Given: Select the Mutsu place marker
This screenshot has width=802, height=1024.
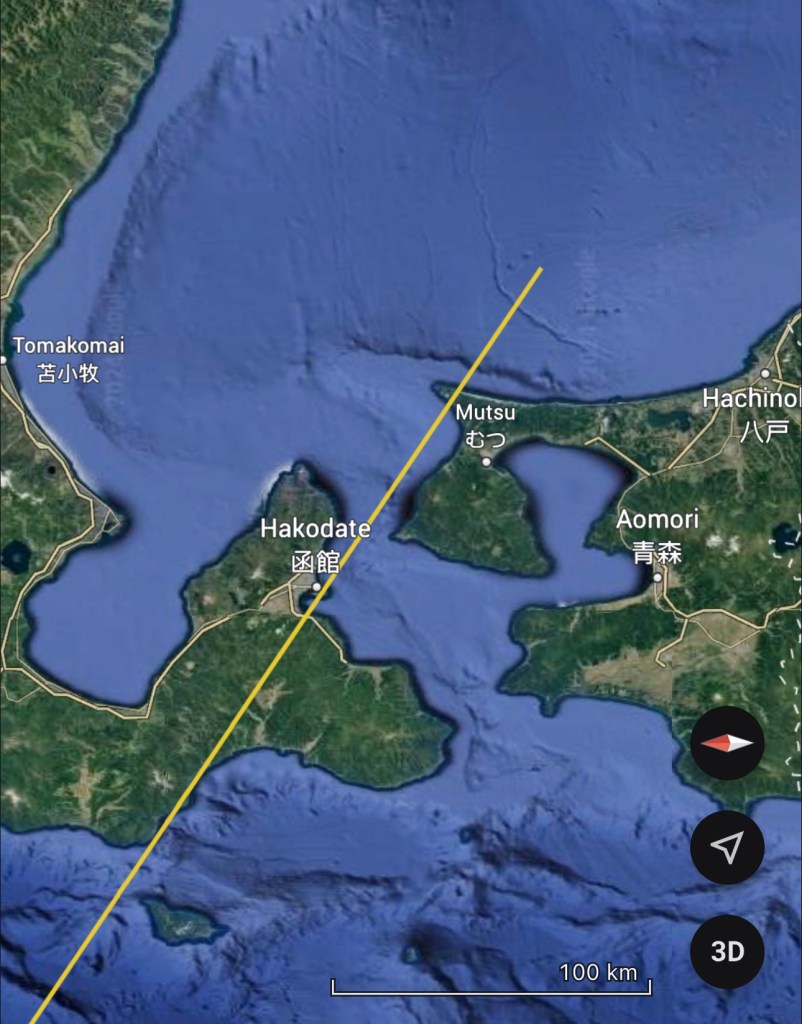Looking at the screenshot, I should tap(486, 461).
